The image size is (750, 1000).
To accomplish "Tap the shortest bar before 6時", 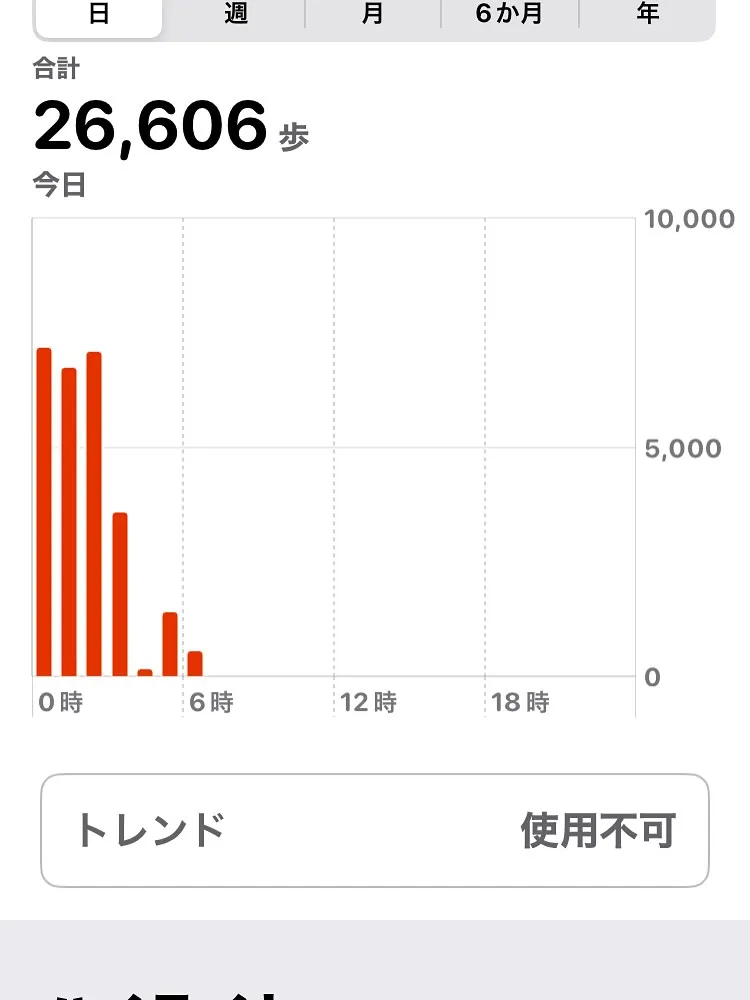I will 143,673.
